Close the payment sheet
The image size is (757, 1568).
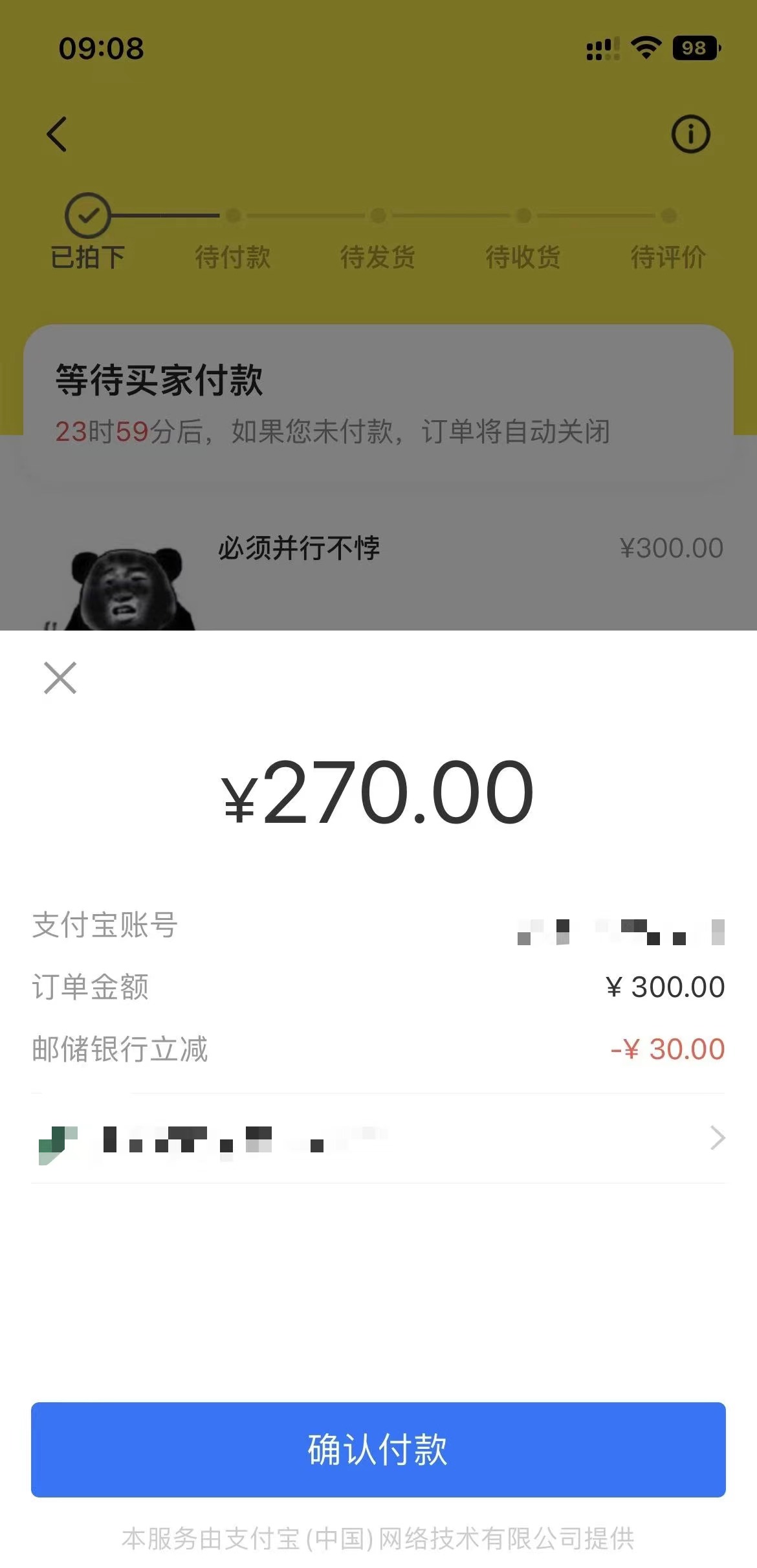[60, 678]
